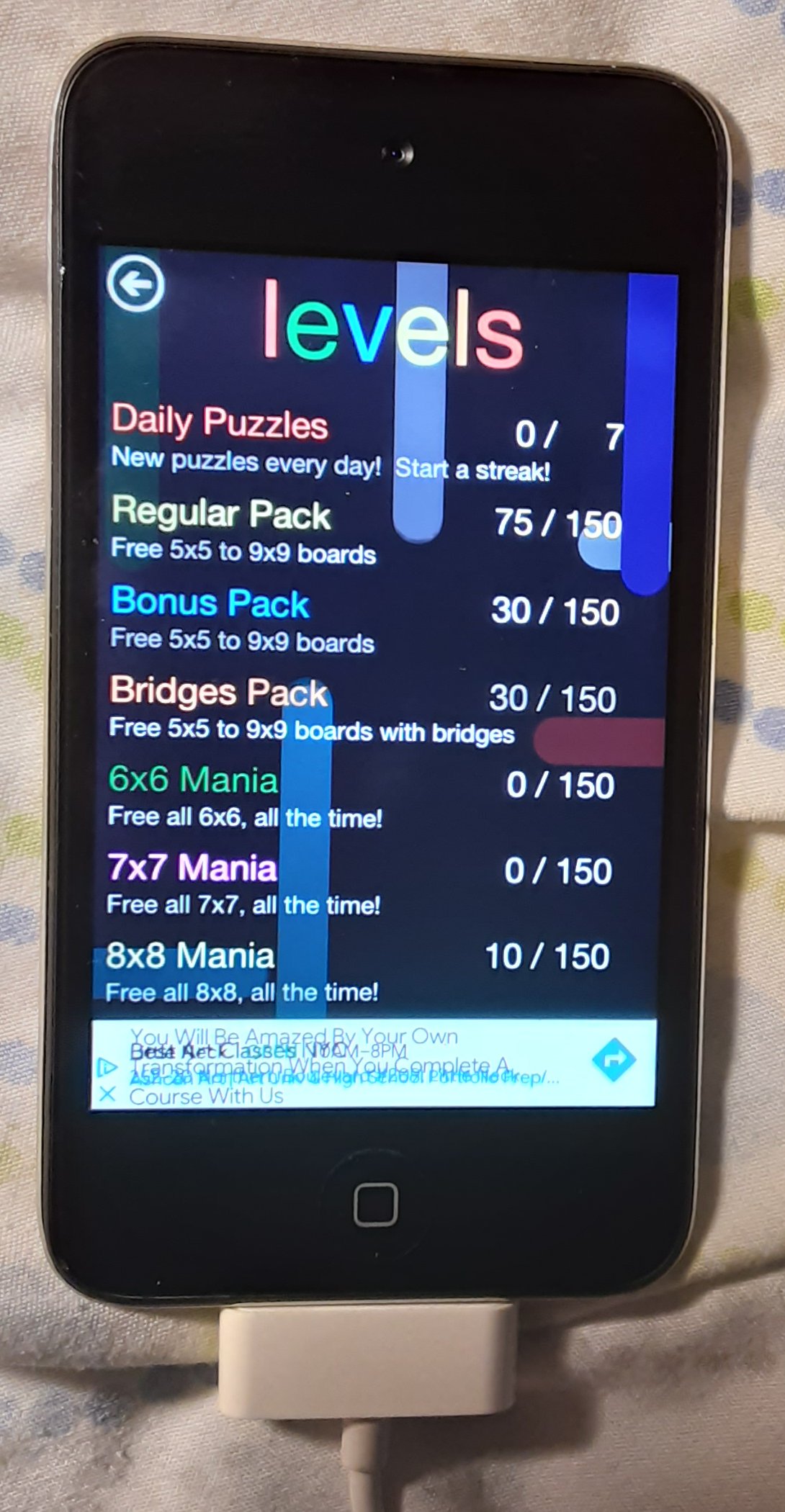
Task: Select the Regular Pack
Action: tap(366, 530)
